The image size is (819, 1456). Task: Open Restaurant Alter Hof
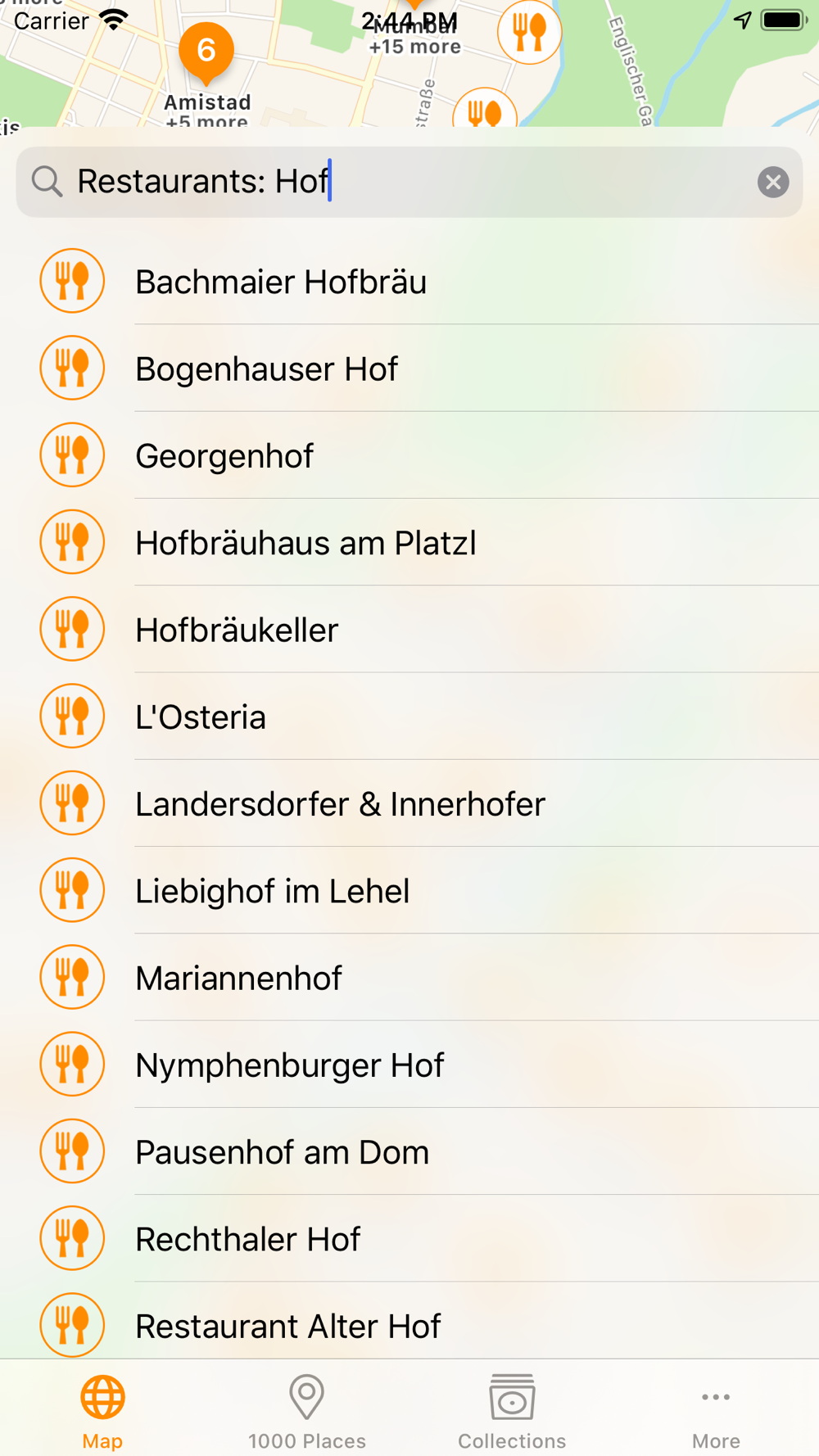pyautogui.click(x=409, y=1321)
